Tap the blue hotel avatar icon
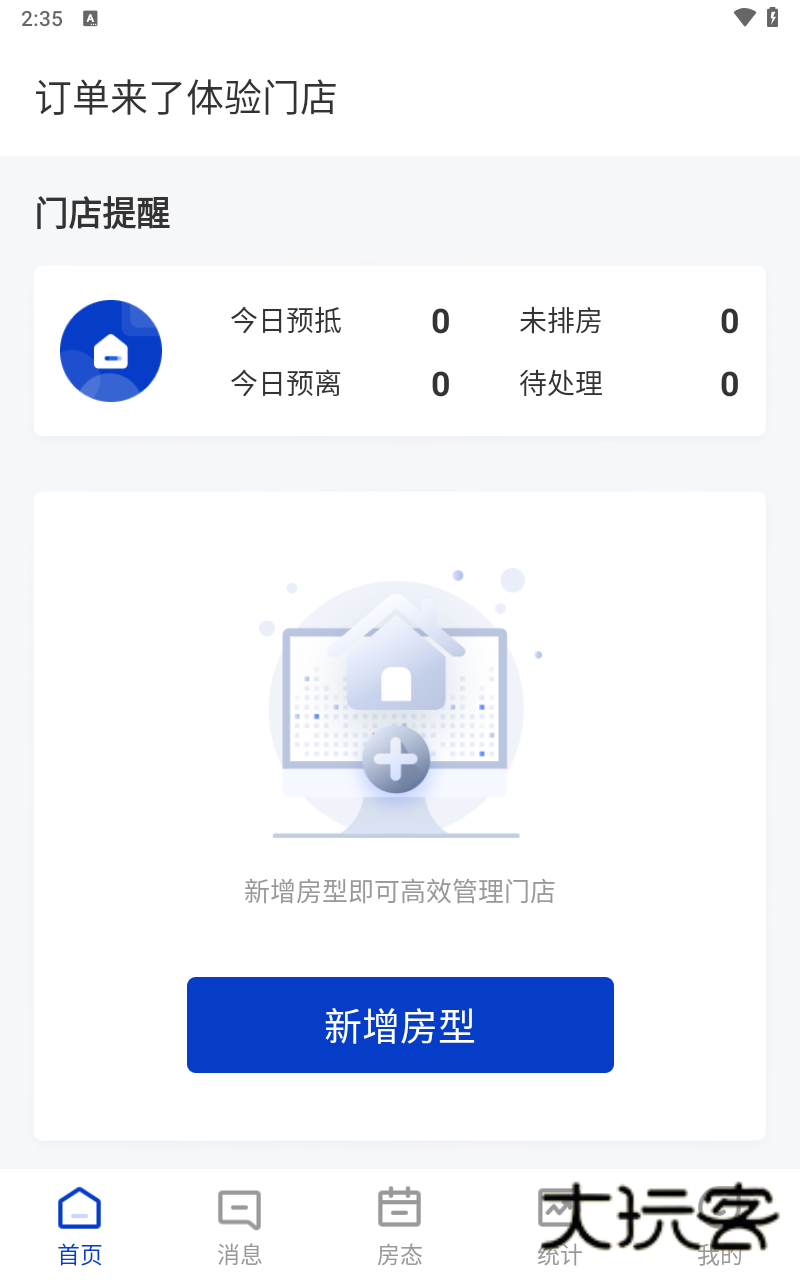800x1280 pixels. point(111,351)
